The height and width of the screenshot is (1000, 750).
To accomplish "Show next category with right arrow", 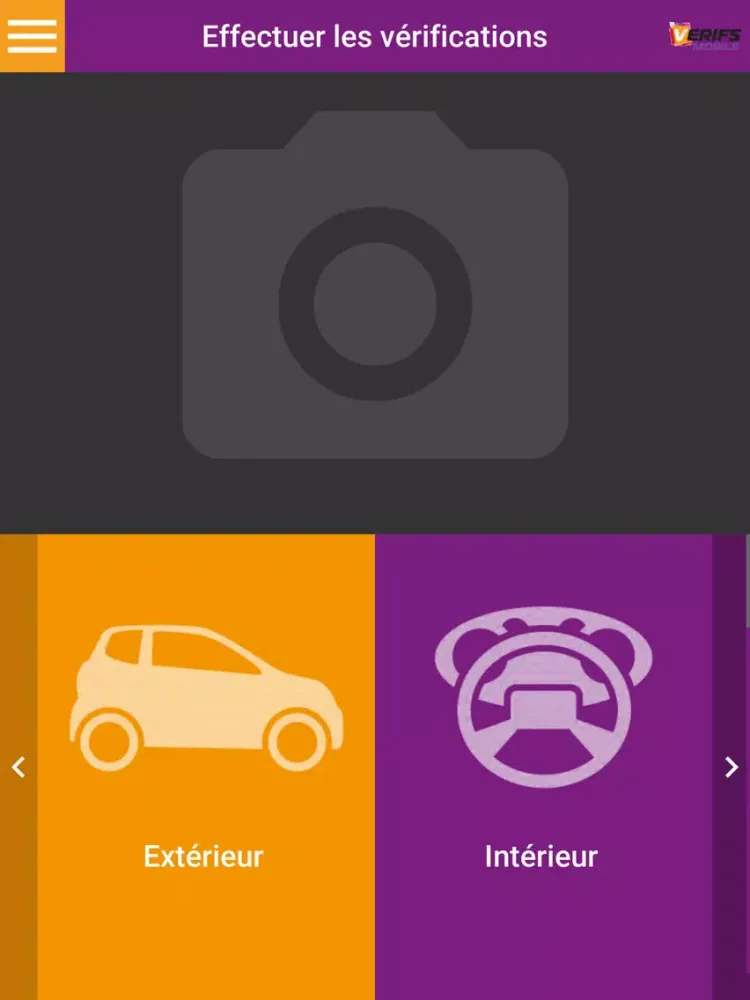I will (731, 767).
